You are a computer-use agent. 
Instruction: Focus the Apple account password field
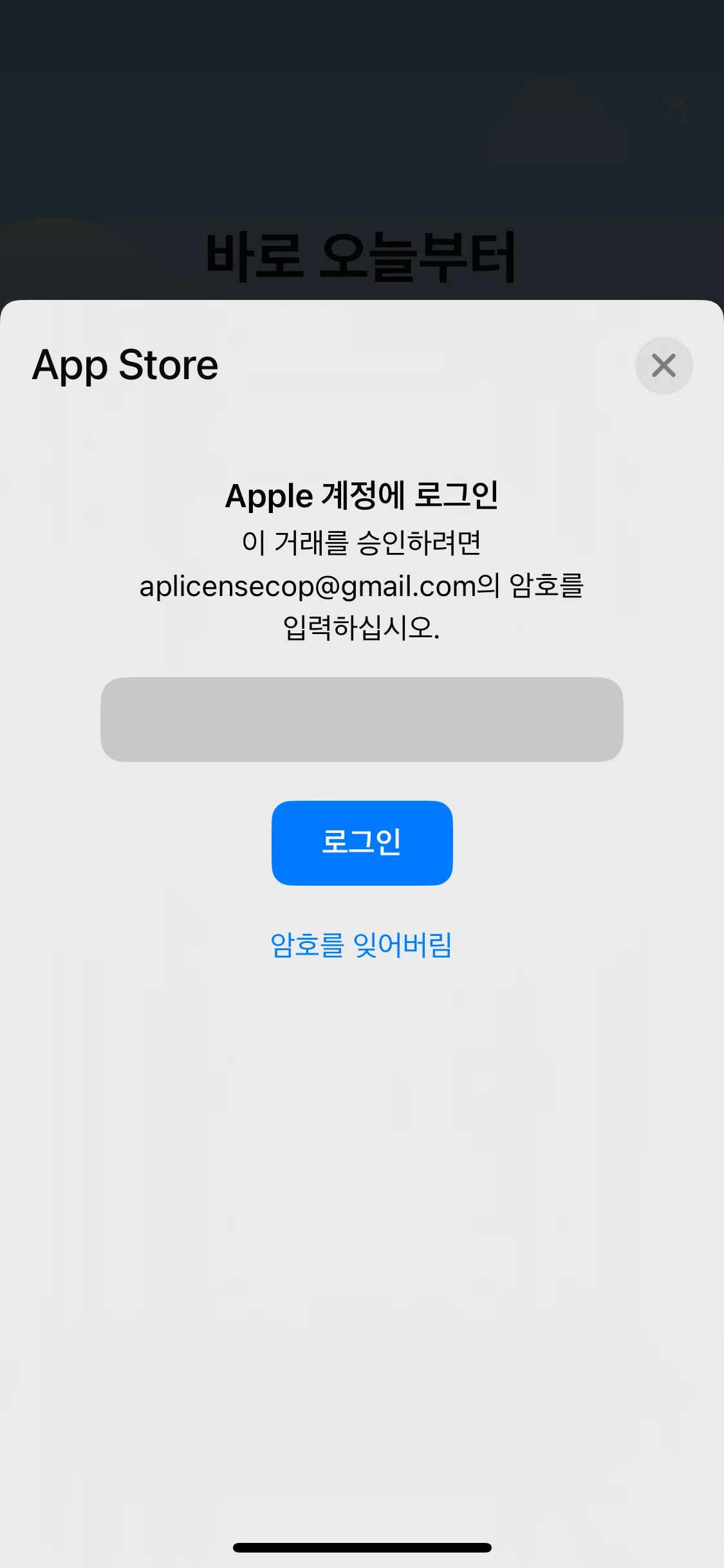362,719
